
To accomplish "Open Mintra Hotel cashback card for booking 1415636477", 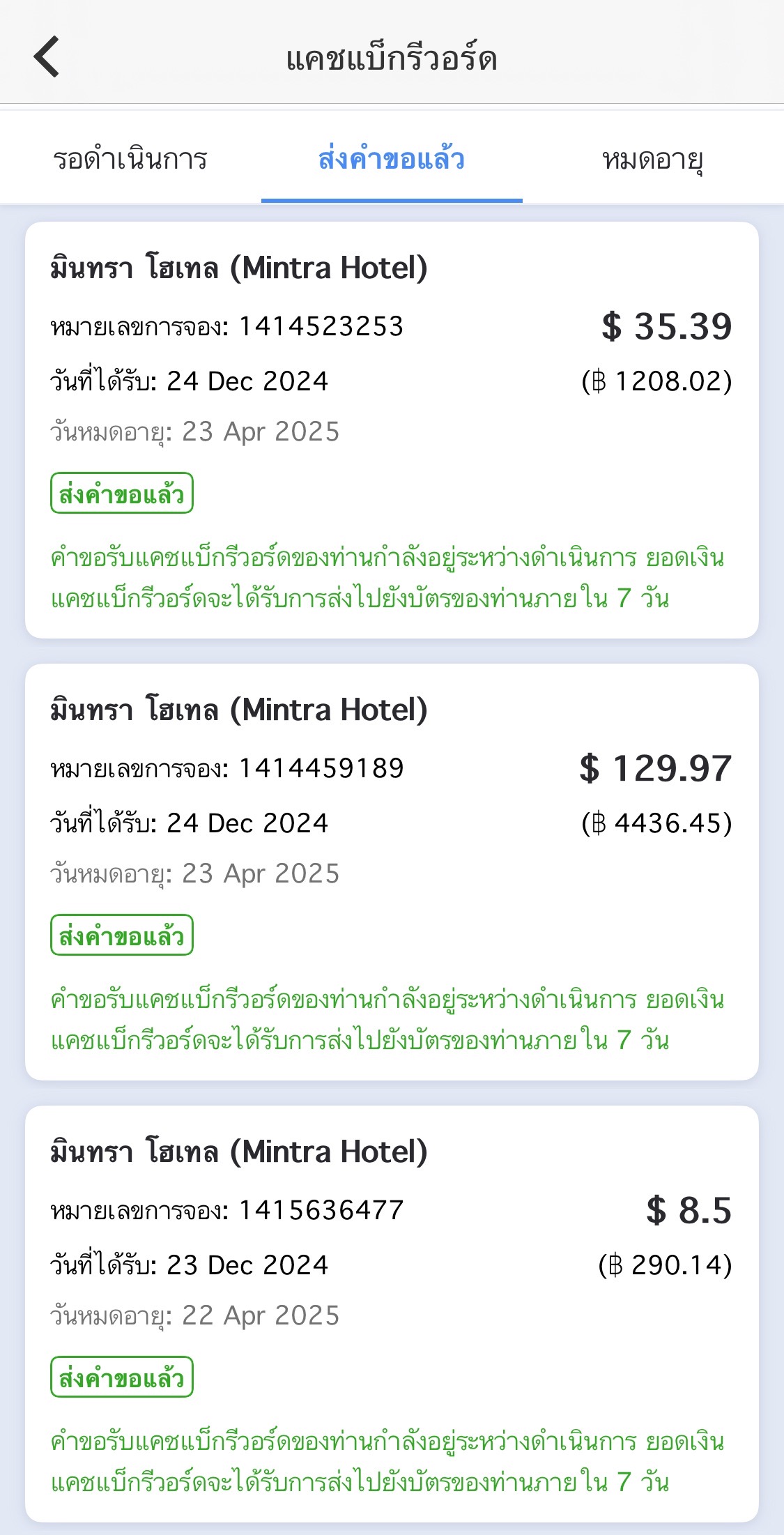I will pos(392,1314).
